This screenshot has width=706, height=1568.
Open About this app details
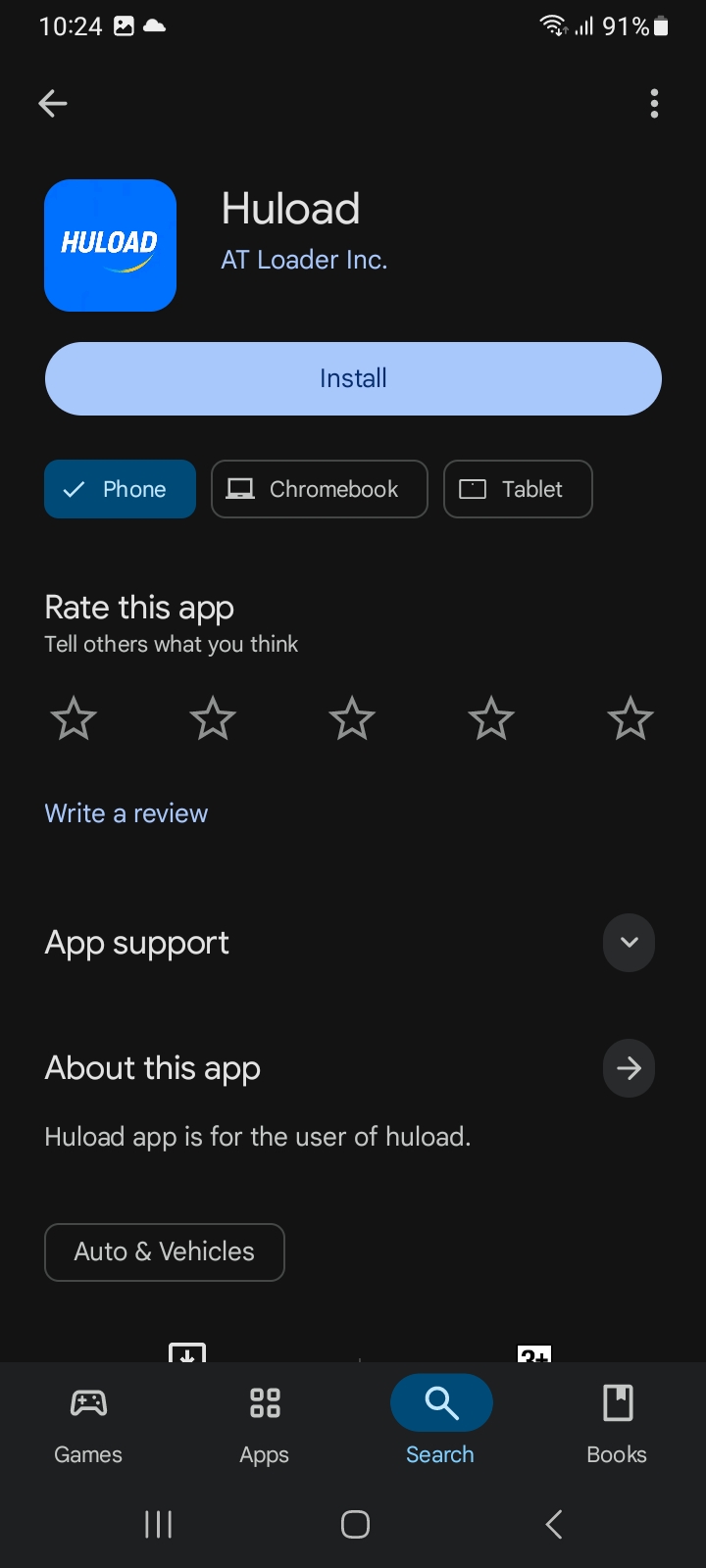(x=629, y=1068)
